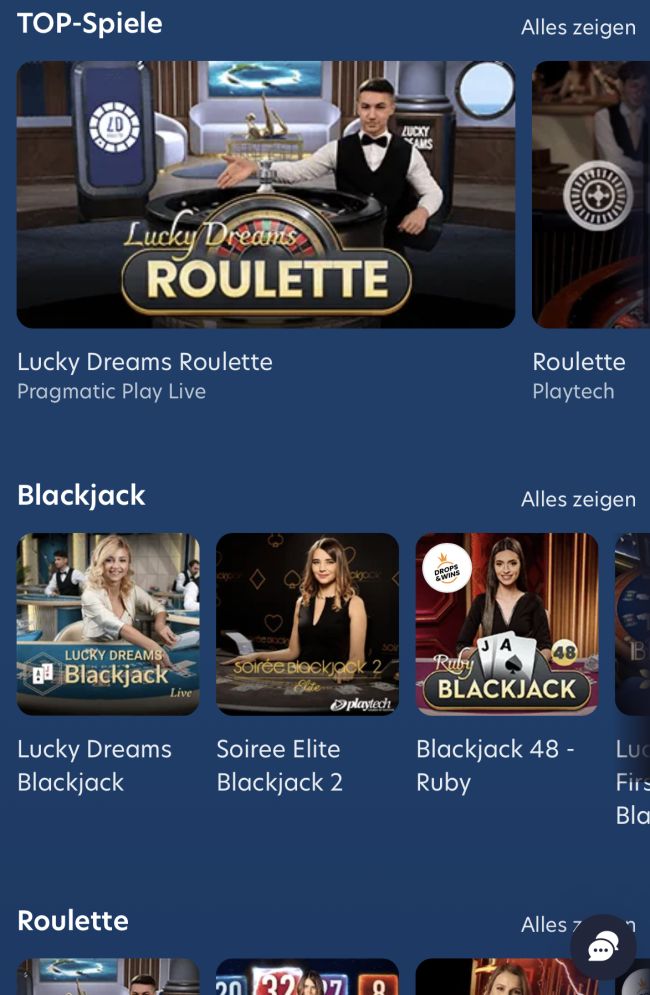Show all TOP-Spiele games
Image resolution: width=650 pixels, height=995 pixels.
[x=578, y=28]
